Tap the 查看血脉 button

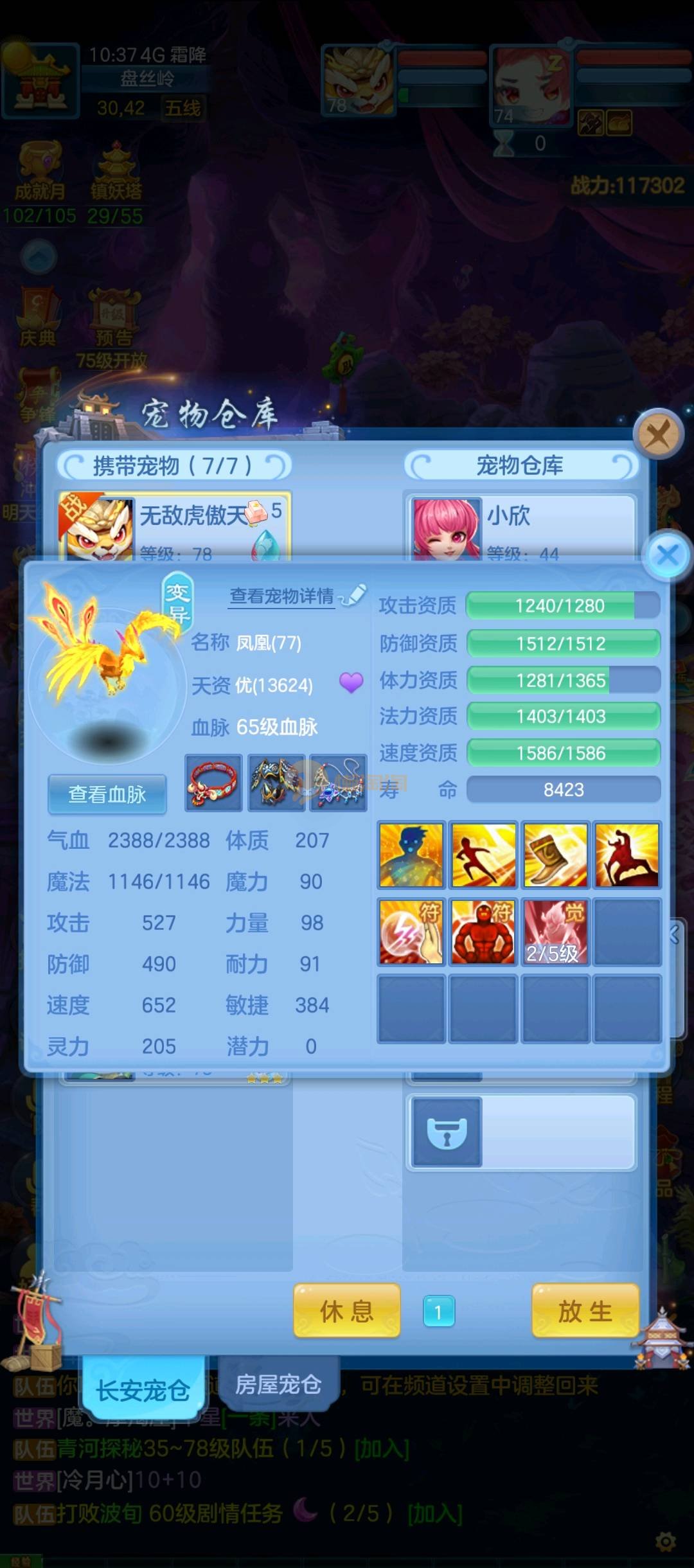click(x=107, y=794)
